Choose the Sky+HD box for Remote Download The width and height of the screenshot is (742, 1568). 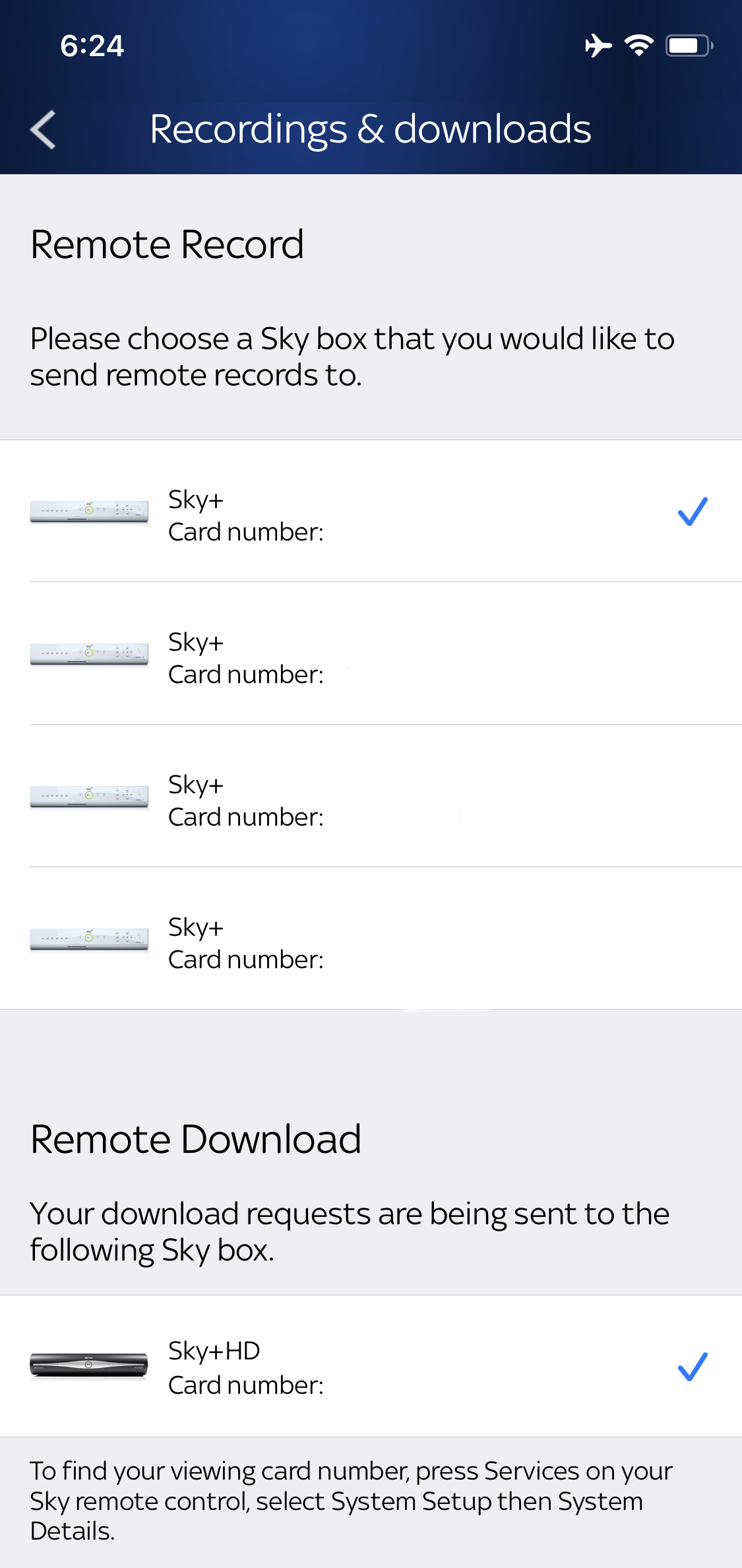pos(369,1366)
